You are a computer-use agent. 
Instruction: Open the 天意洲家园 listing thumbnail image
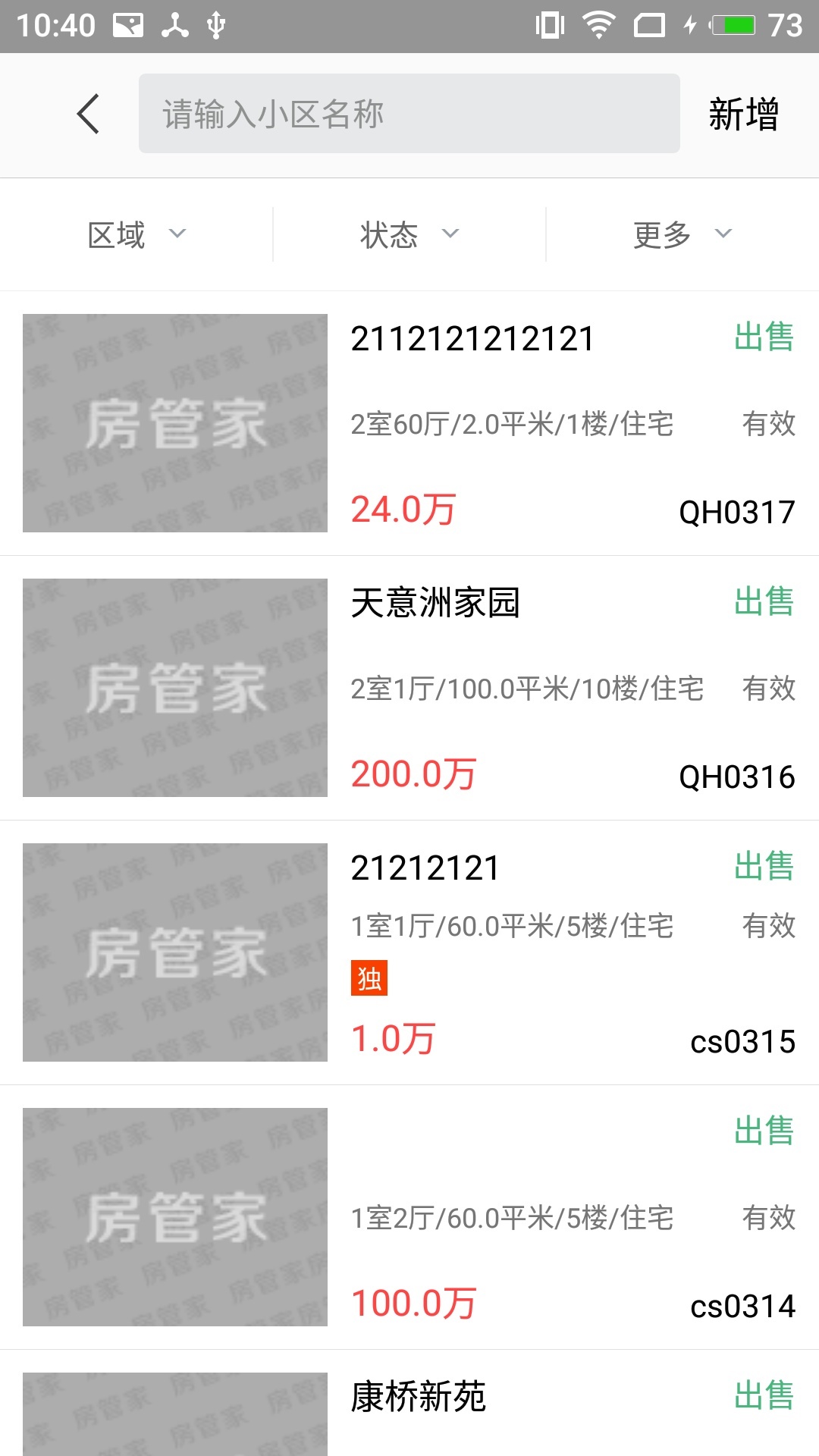pos(174,689)
